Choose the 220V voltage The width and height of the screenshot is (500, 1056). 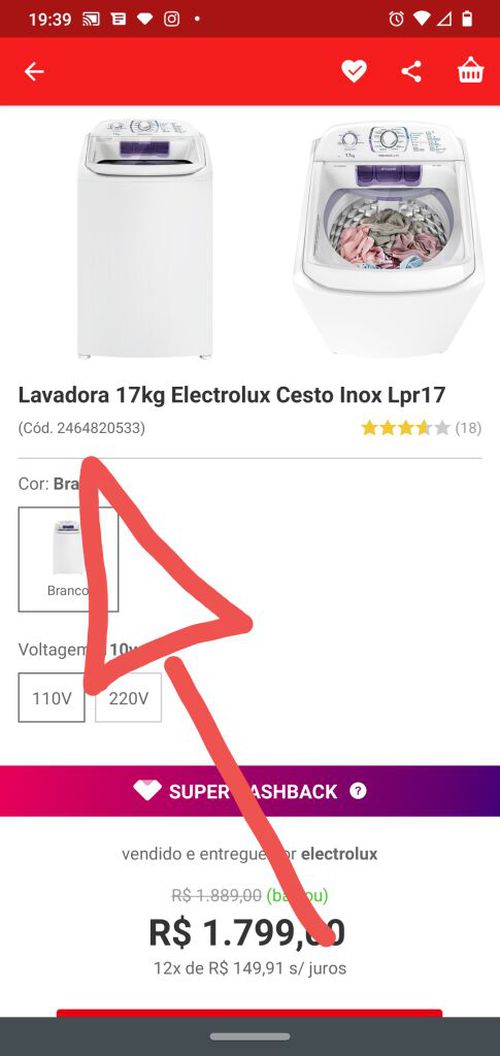(x=128, y=698)
